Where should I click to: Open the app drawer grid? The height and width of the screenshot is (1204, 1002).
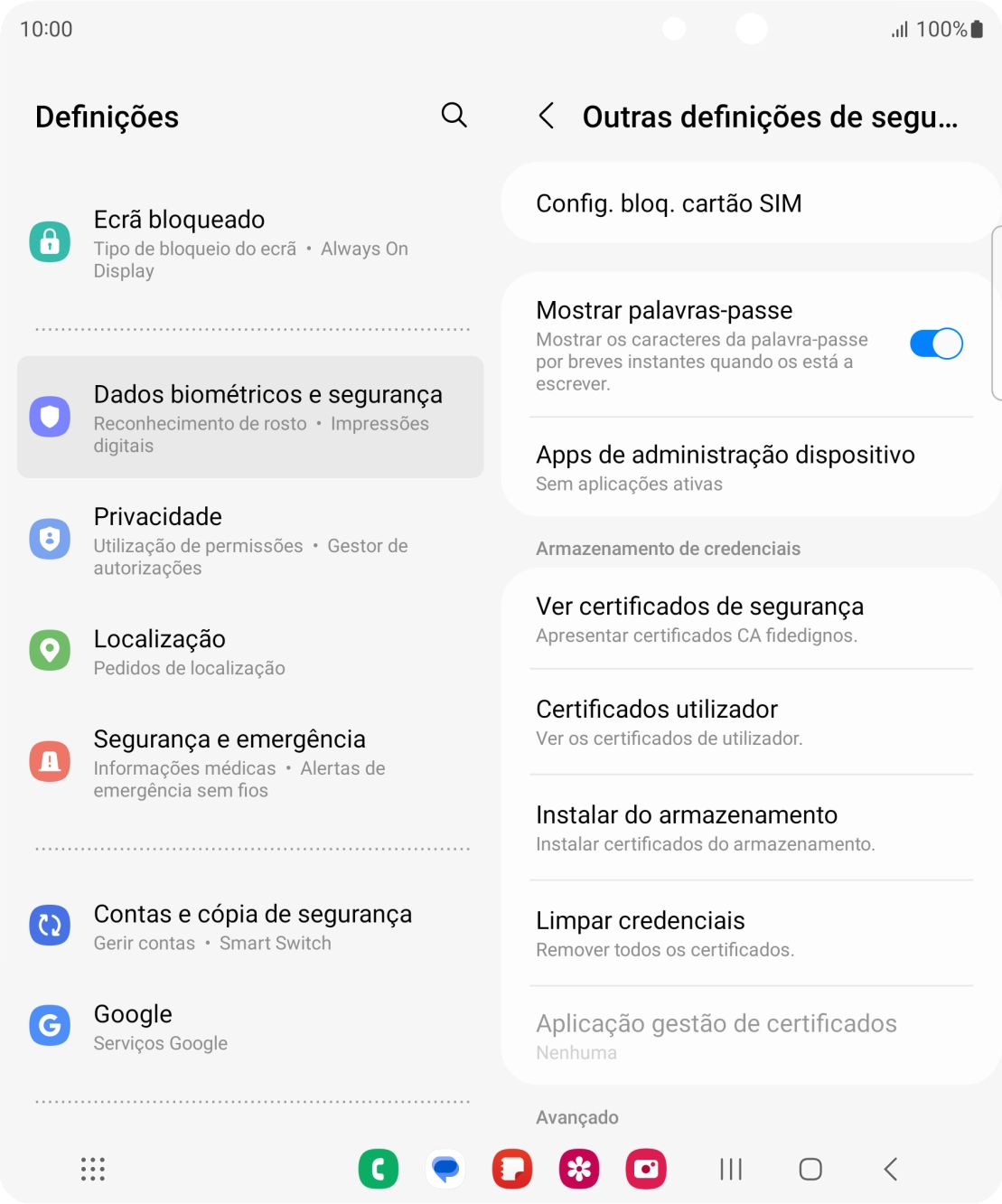pos(90,1168)
